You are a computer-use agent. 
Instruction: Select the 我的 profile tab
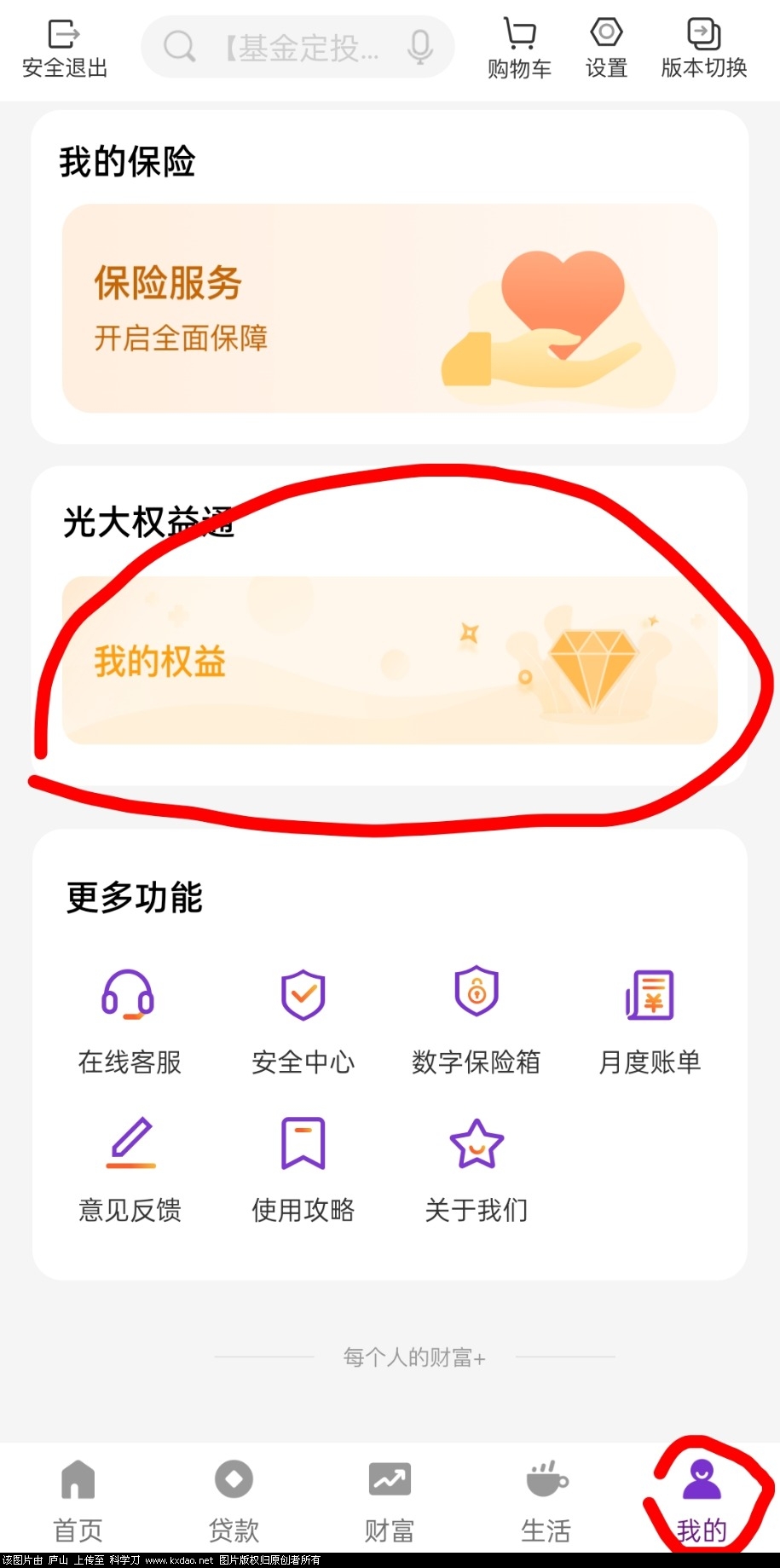700,1499
